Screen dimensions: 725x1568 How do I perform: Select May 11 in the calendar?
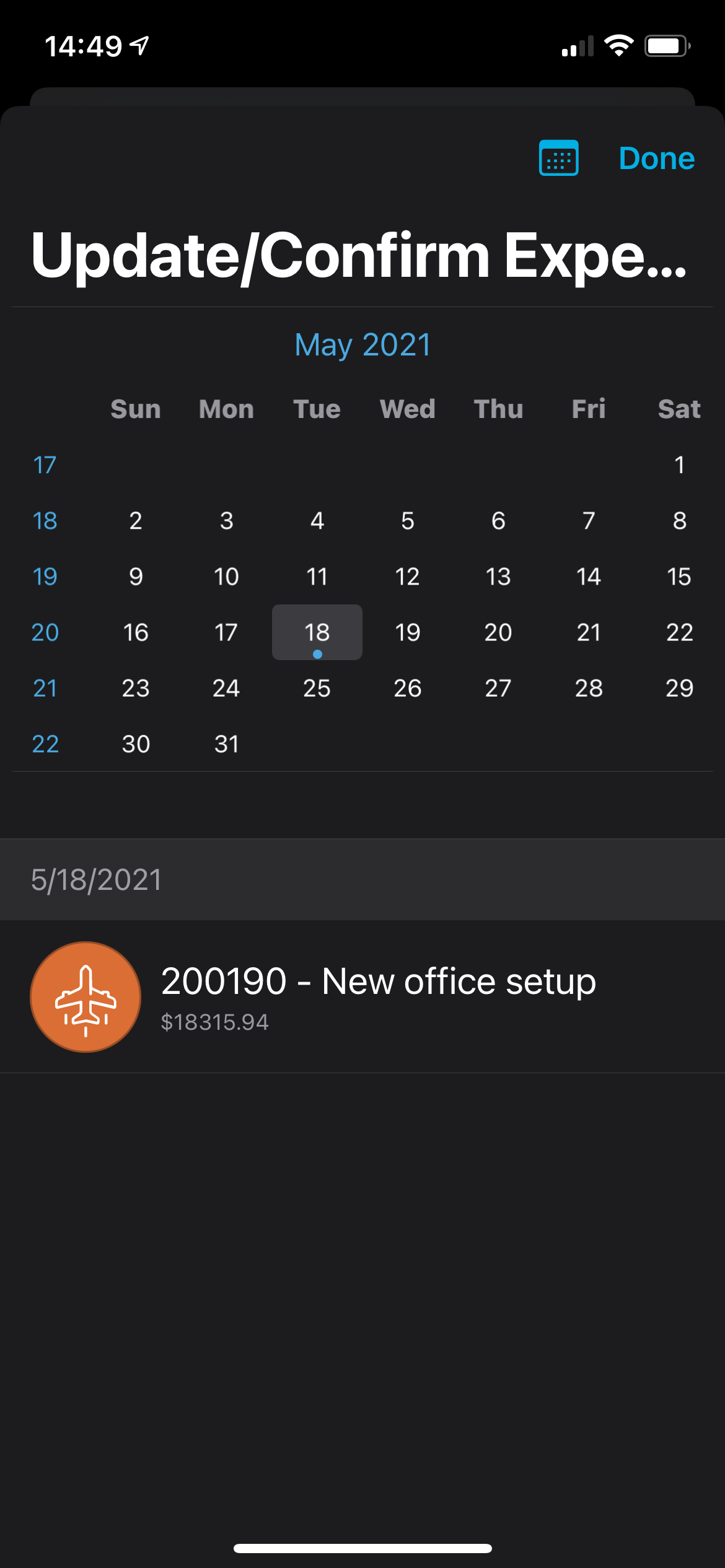pyautogui.click(x=317, y=577)
